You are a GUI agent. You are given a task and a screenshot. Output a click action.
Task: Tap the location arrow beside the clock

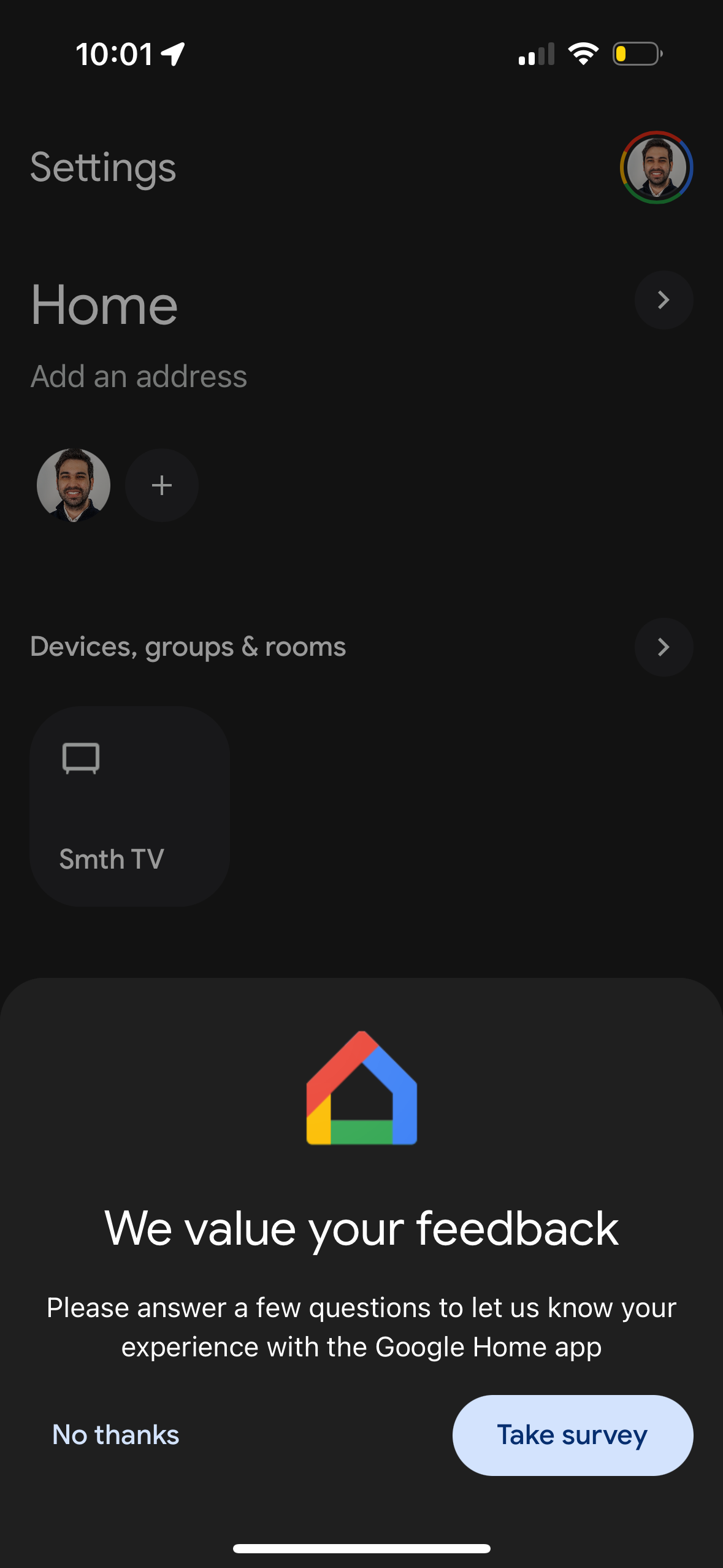(173, 54)
